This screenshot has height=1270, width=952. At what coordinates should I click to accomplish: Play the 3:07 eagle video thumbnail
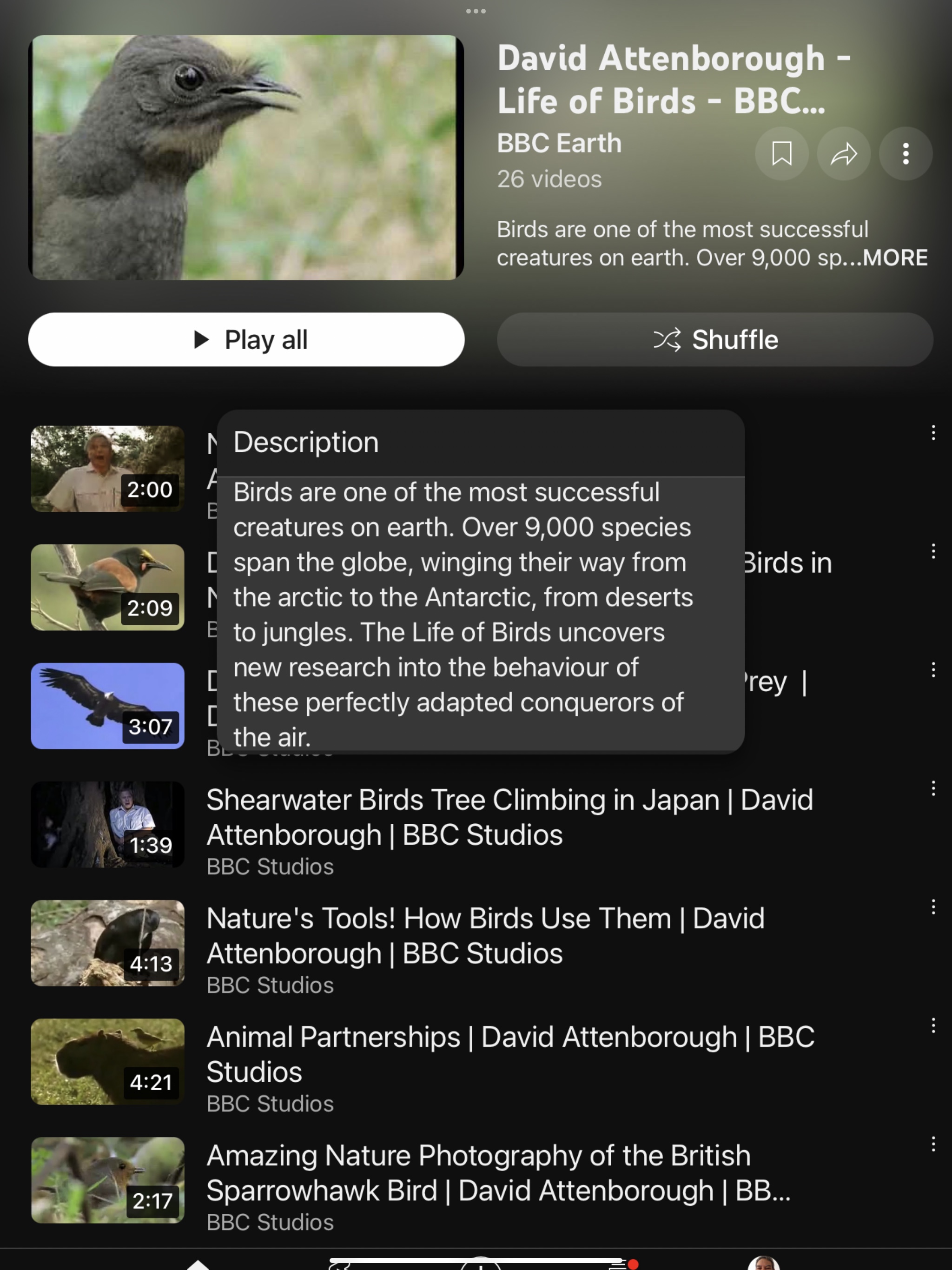(107, 706)
